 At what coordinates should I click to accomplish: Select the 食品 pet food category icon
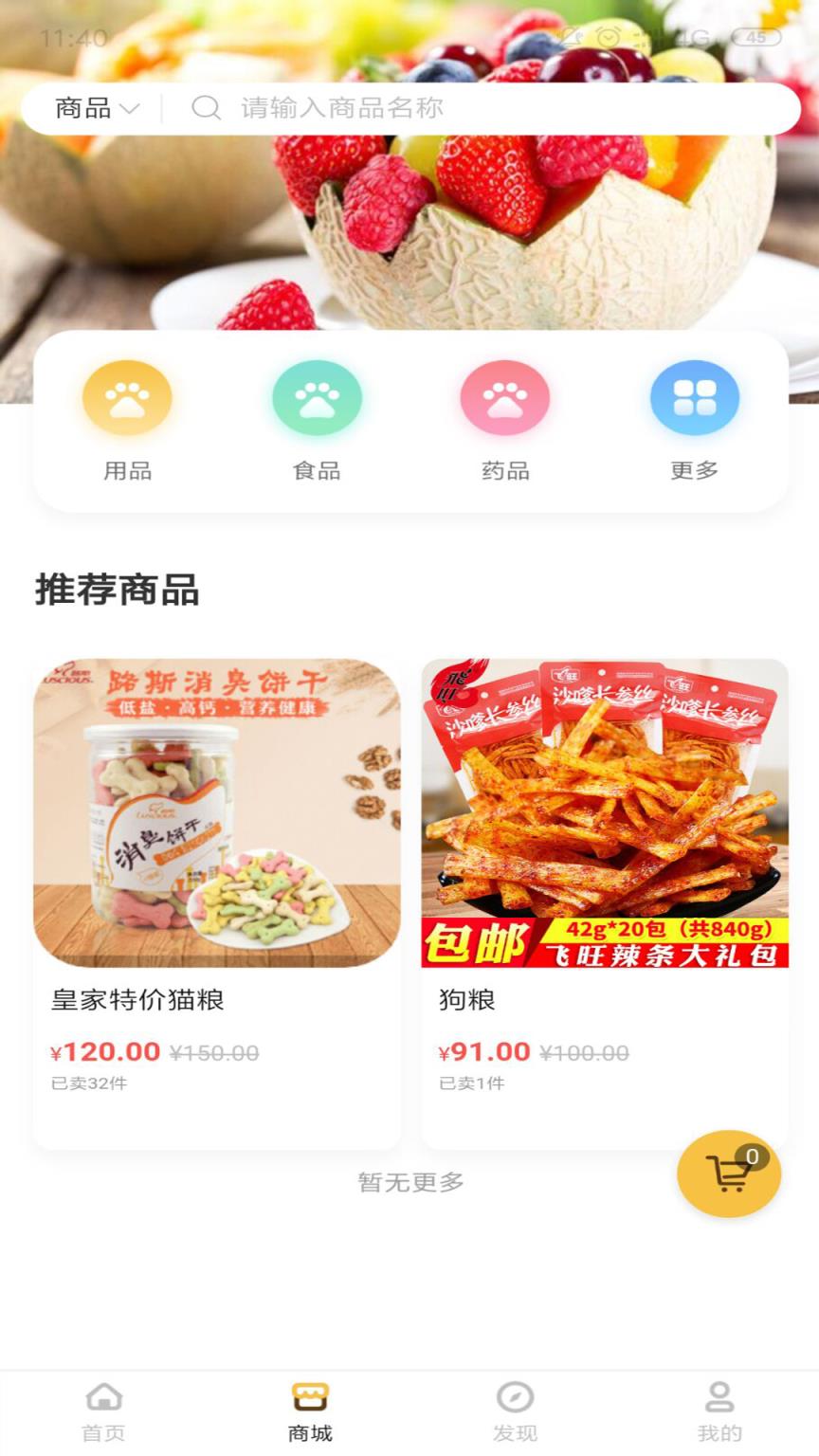[316, 398]
